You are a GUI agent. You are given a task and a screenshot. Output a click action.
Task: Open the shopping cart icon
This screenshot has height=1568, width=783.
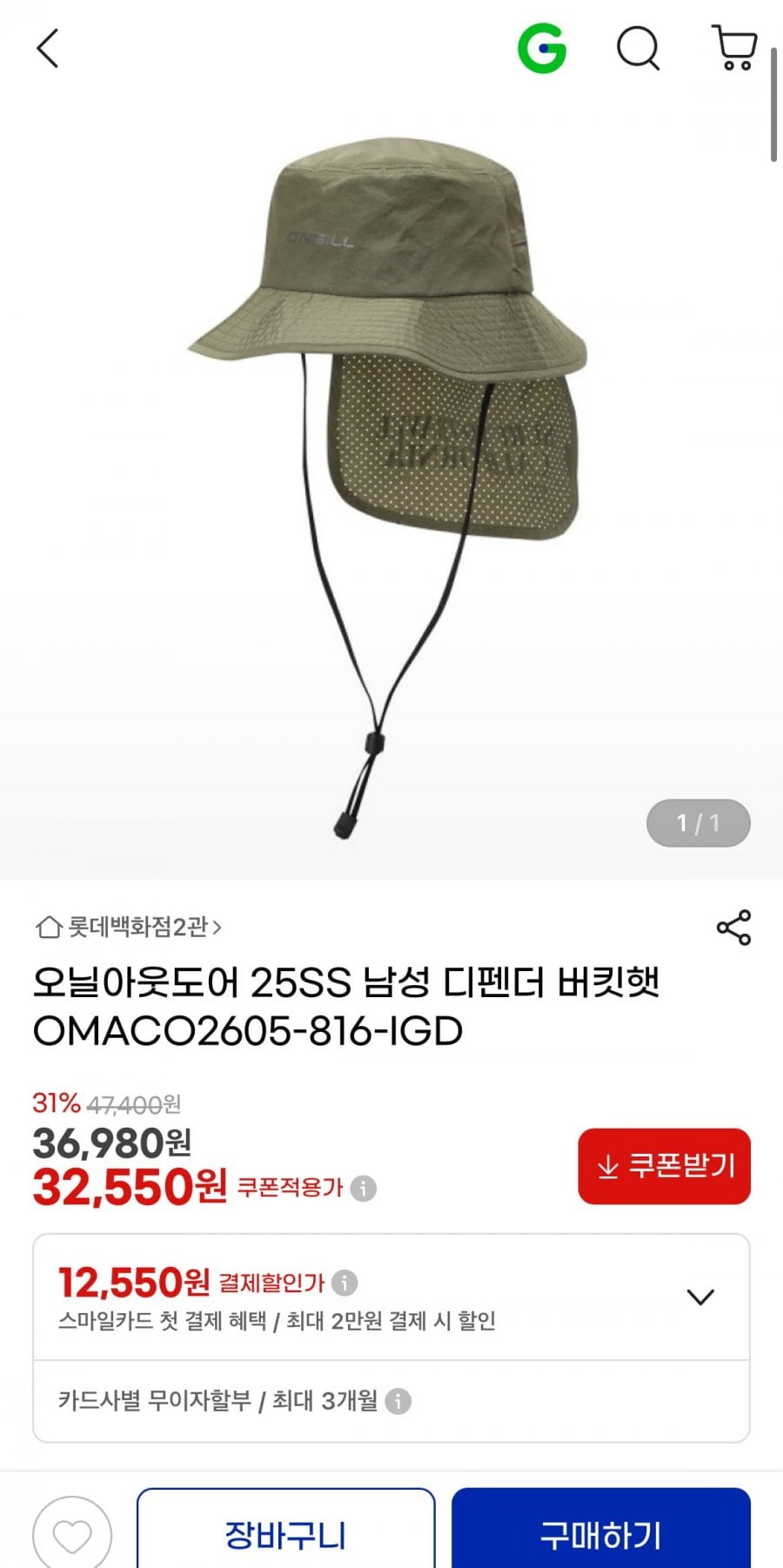(735, 49)
